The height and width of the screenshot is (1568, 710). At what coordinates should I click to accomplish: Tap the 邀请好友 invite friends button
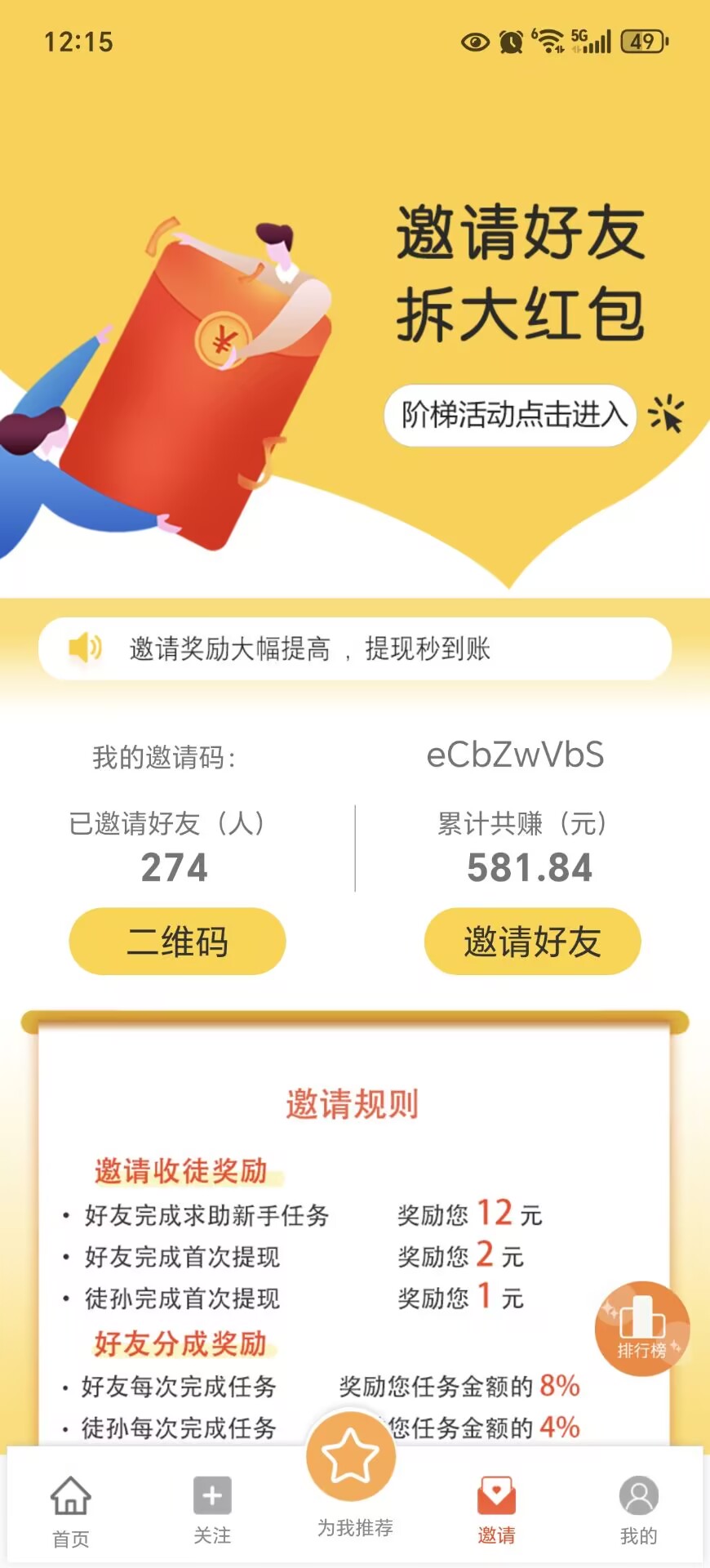(532, 941)
